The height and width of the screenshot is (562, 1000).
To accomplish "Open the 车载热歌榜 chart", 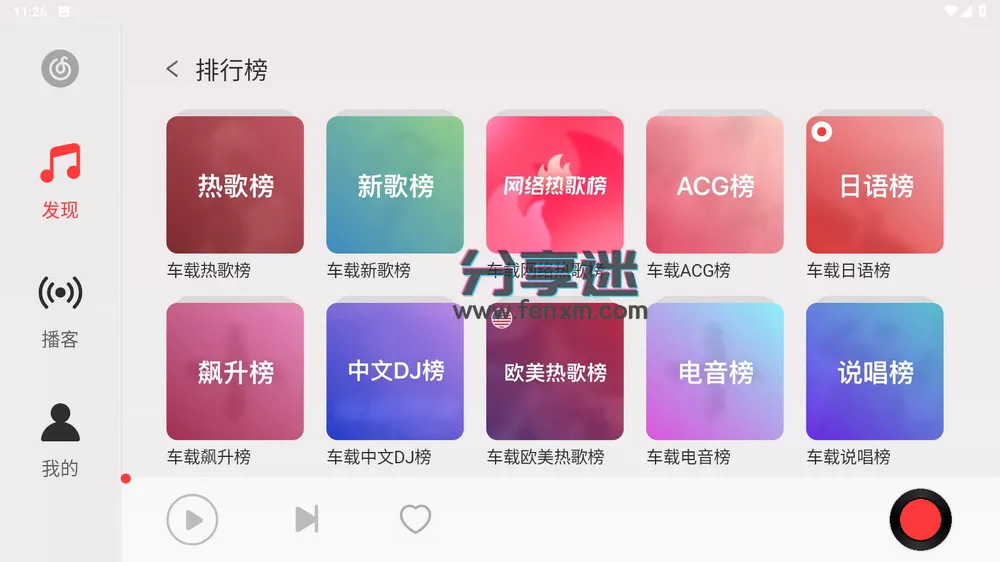I will click(235, 185).
